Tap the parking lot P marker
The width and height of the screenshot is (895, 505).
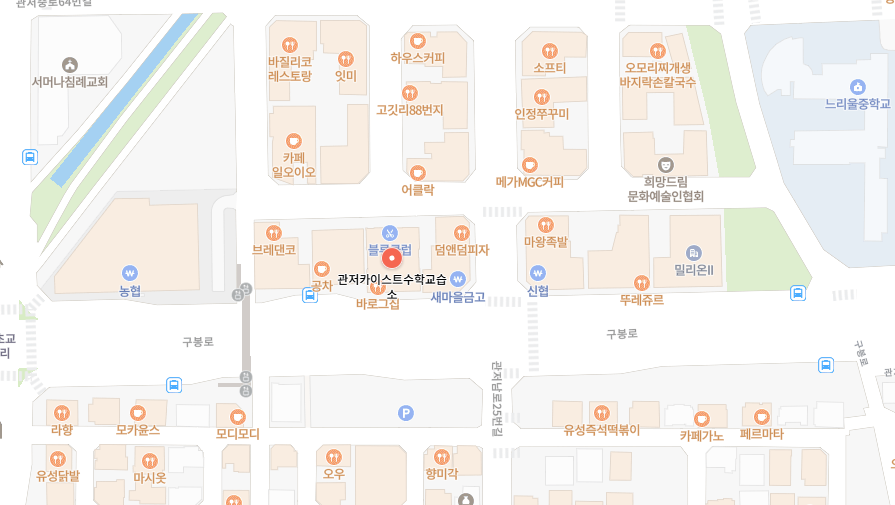pyautogui.click(x=406, y=412)
